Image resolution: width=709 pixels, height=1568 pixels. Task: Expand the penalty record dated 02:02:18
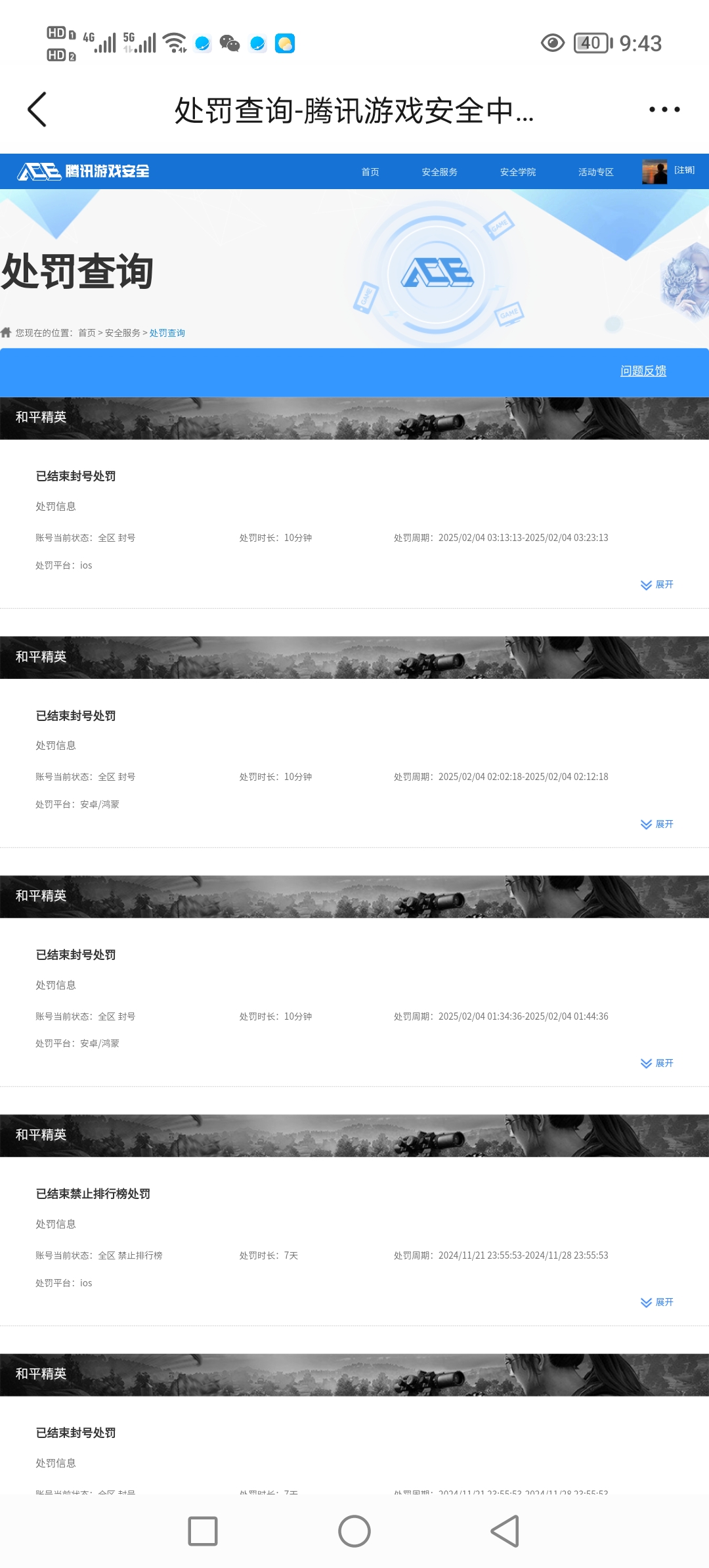[x=657, y=824]
